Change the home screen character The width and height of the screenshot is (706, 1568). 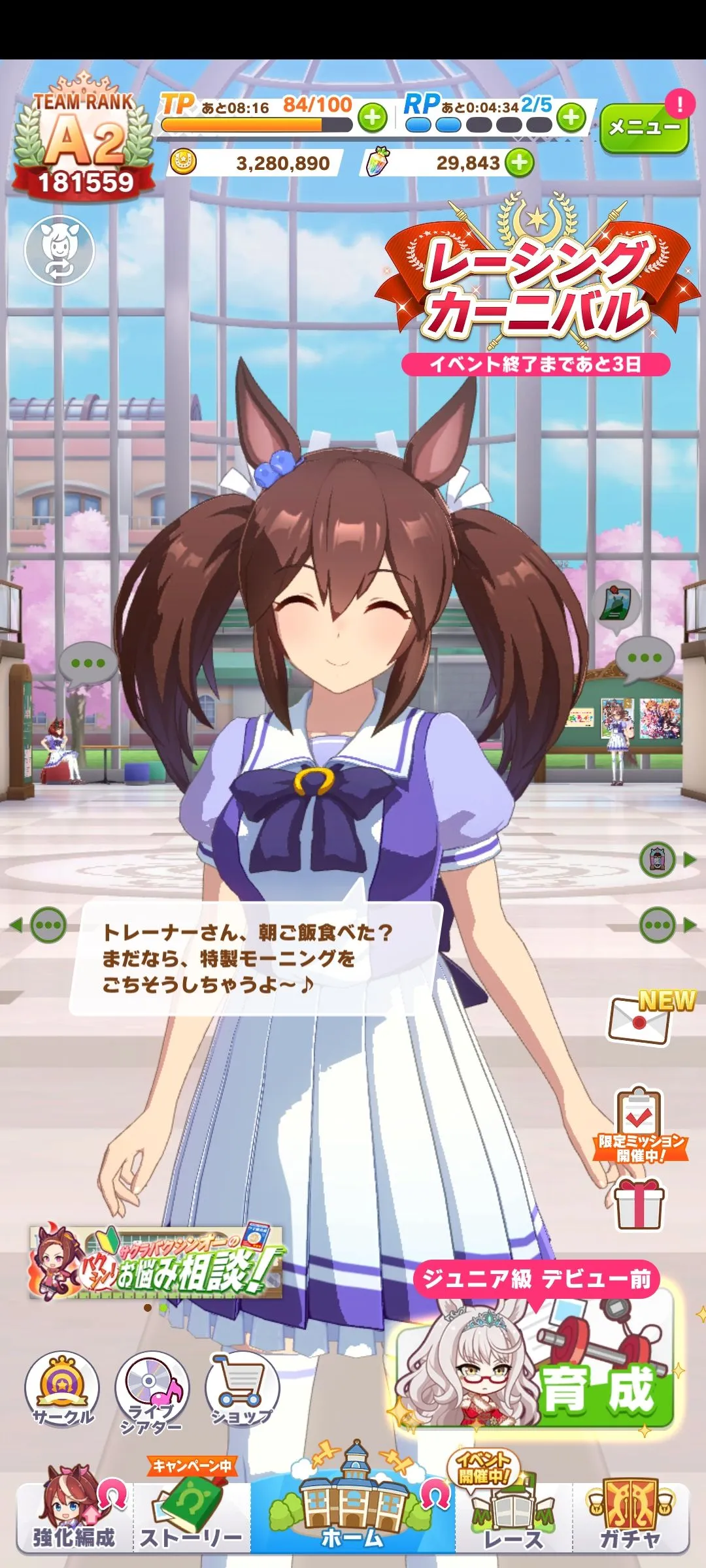coord(59,250)
